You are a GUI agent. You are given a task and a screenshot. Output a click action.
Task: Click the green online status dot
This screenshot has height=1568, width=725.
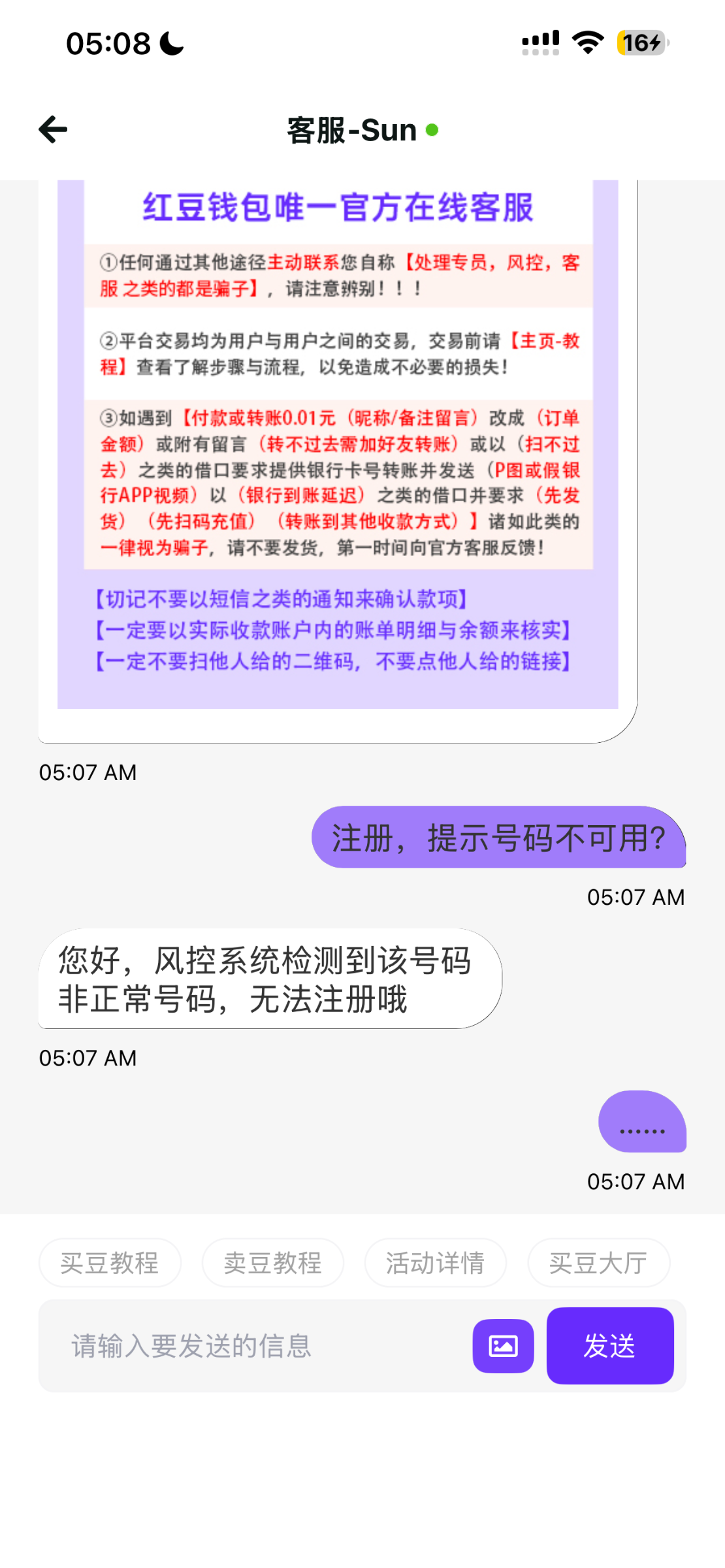point(432,130)
